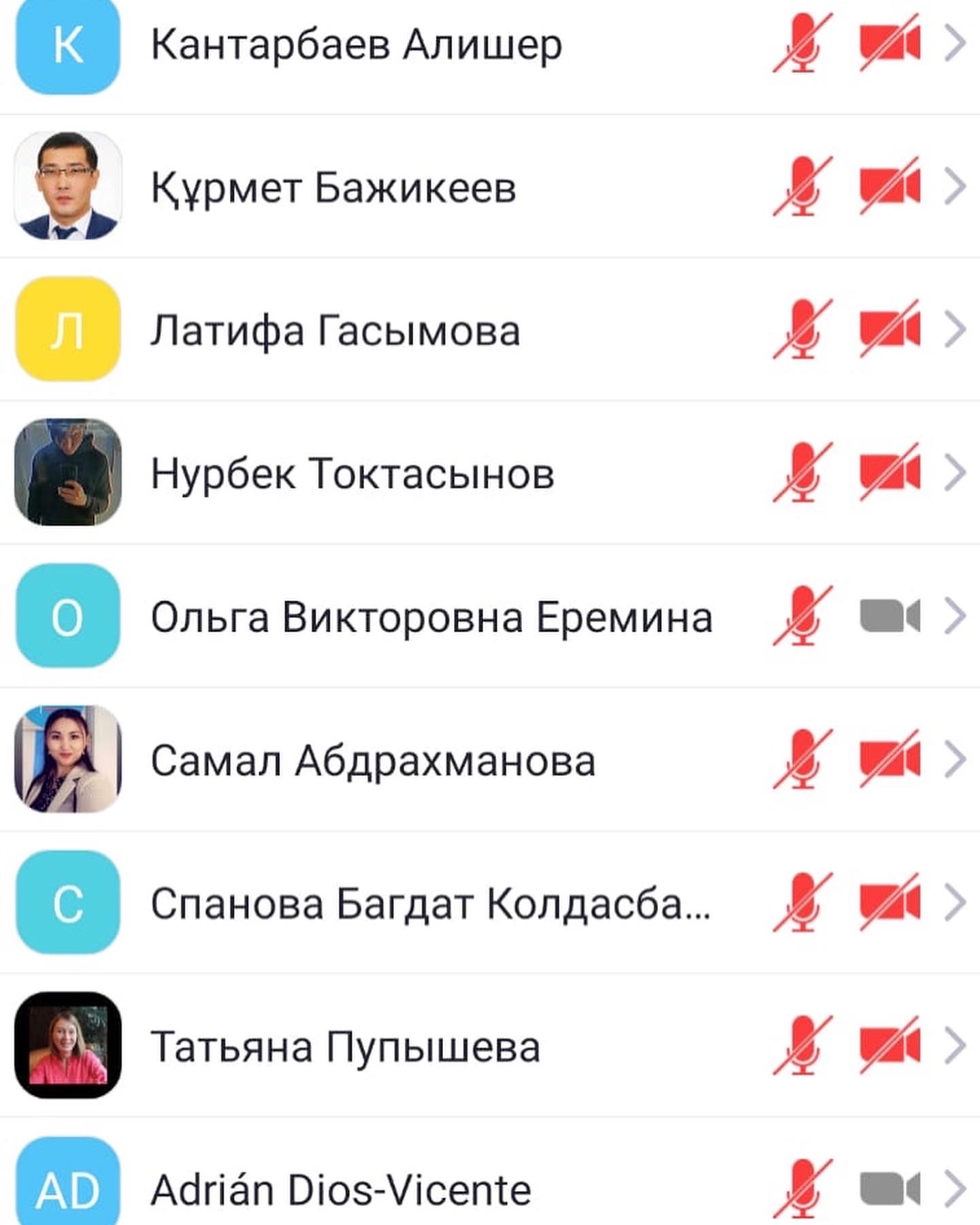Screen dimensions: 980x1225
Task: Tap participant Спанова Багдат
Action: point(430,904)
